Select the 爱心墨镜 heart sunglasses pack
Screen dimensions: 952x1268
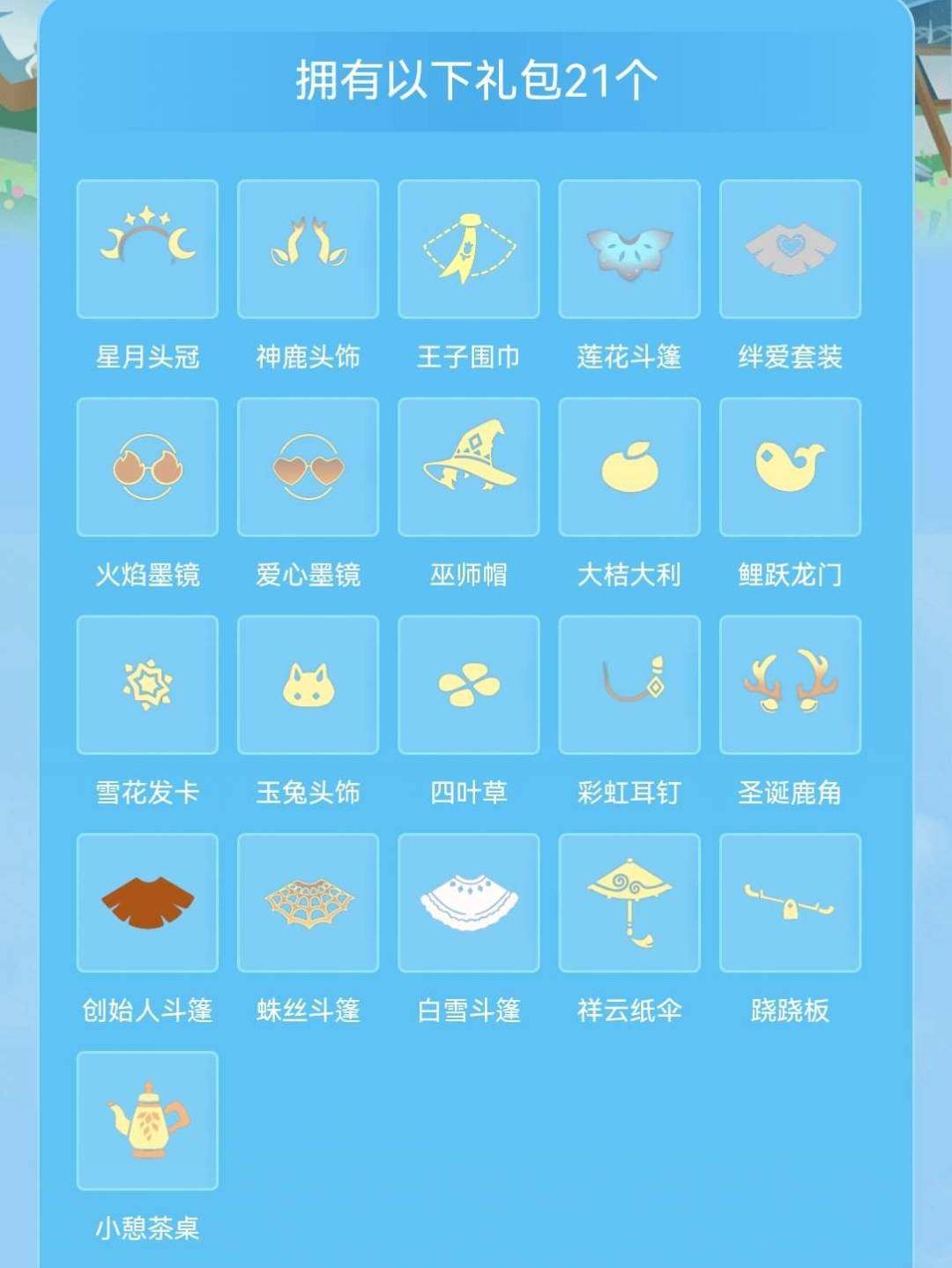pos(308,466)
